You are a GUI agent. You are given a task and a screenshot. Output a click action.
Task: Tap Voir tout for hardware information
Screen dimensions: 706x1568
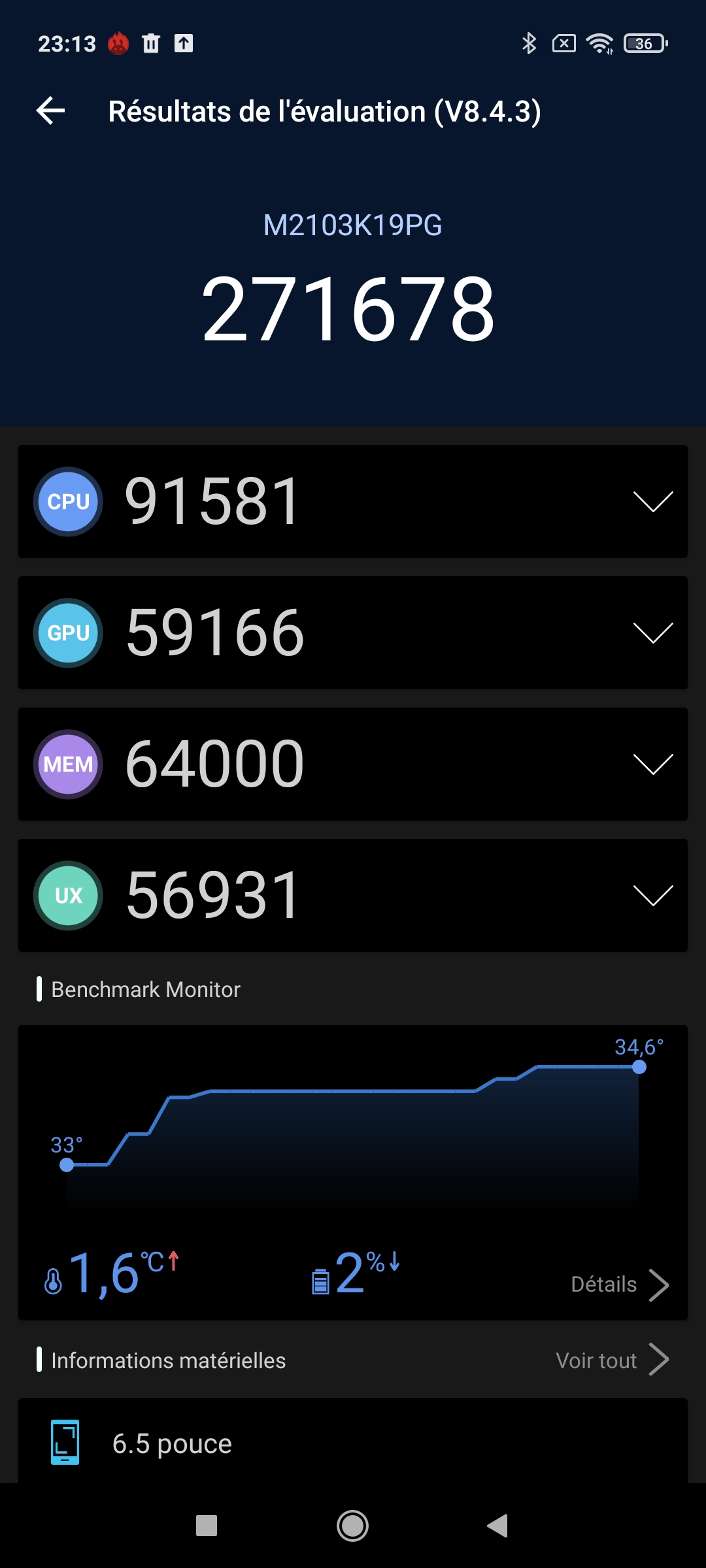click(612, 1360)
